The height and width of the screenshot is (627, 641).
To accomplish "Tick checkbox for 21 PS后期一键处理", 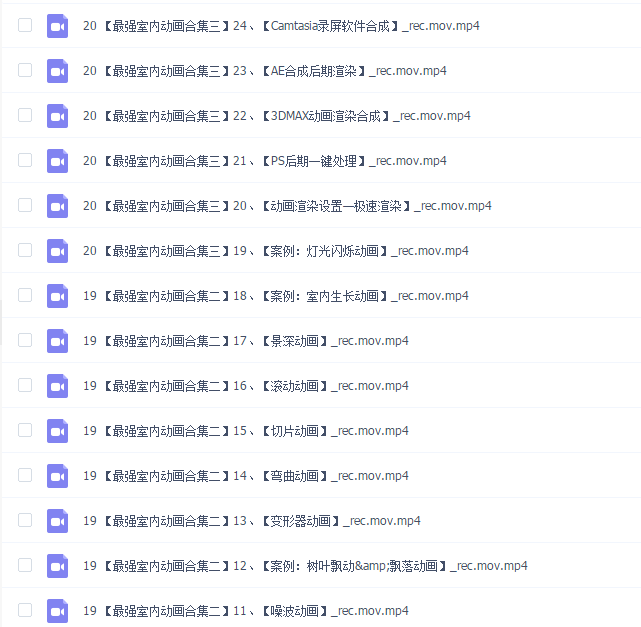I will click(25, 160).
